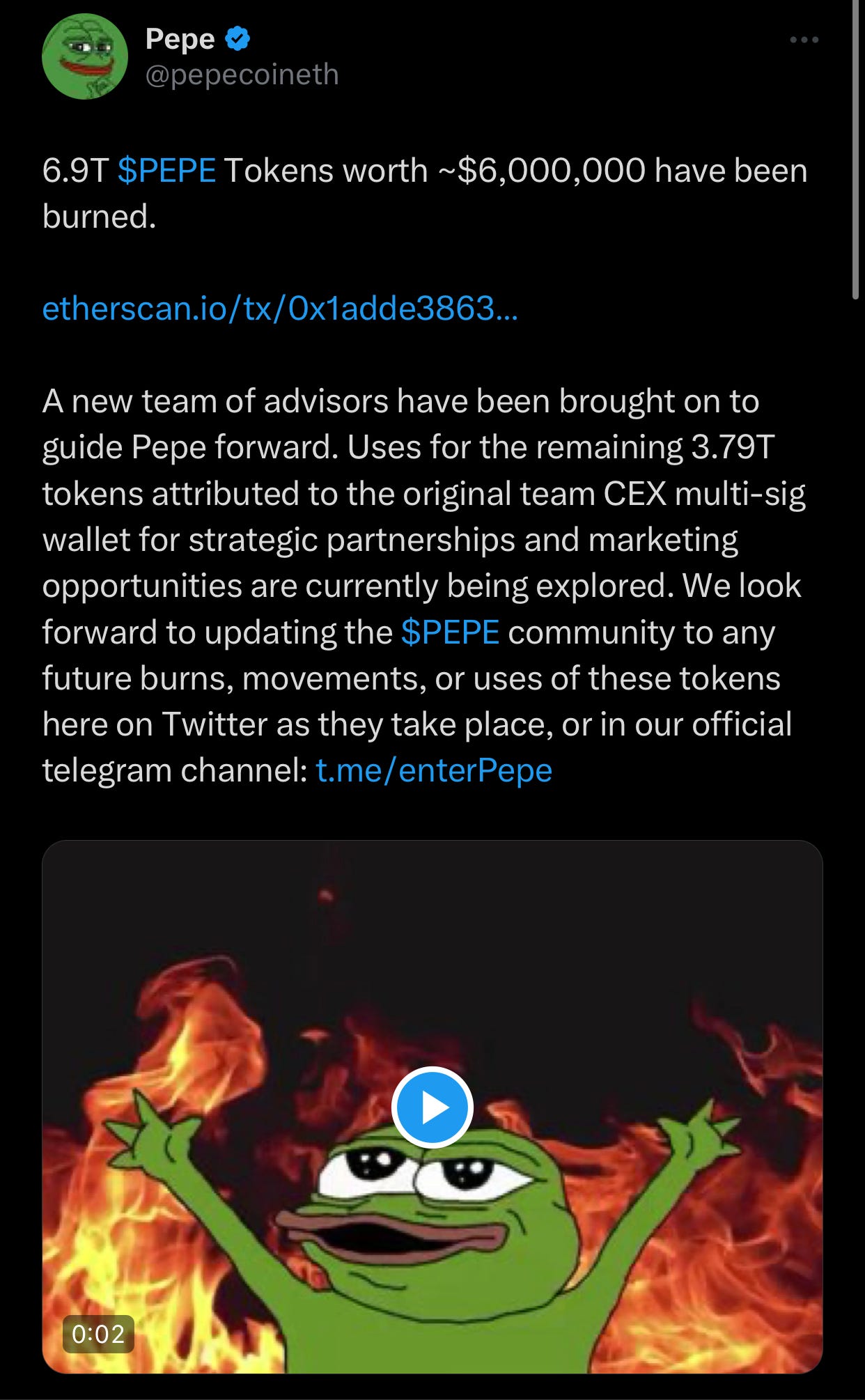Open the @pepecoineth account handle
The height and width of the screenshot is (1400, 865).
click(x=242, y=75)
